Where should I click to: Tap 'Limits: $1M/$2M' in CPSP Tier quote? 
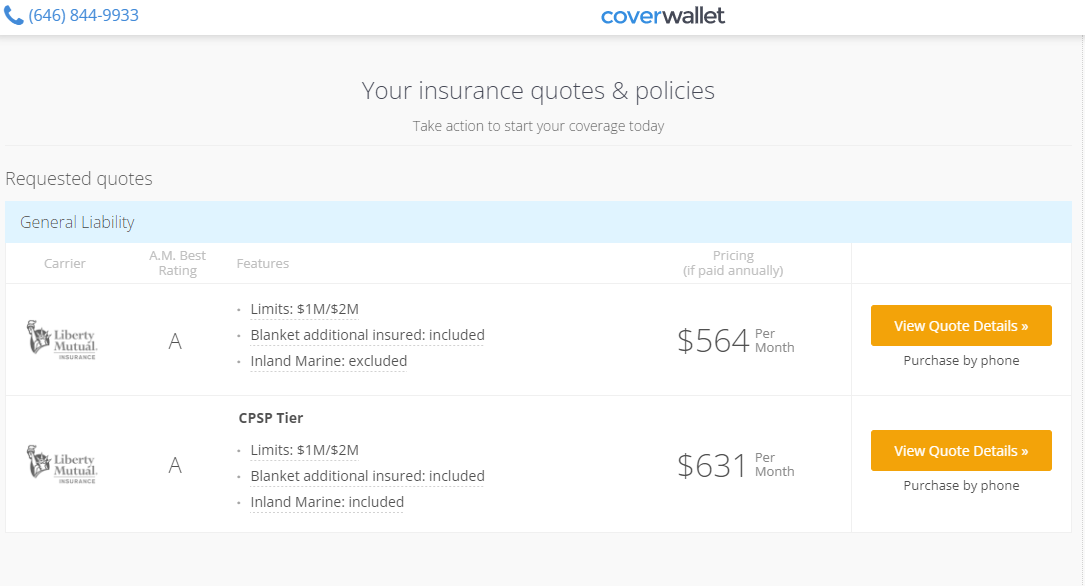coord(304,450)
